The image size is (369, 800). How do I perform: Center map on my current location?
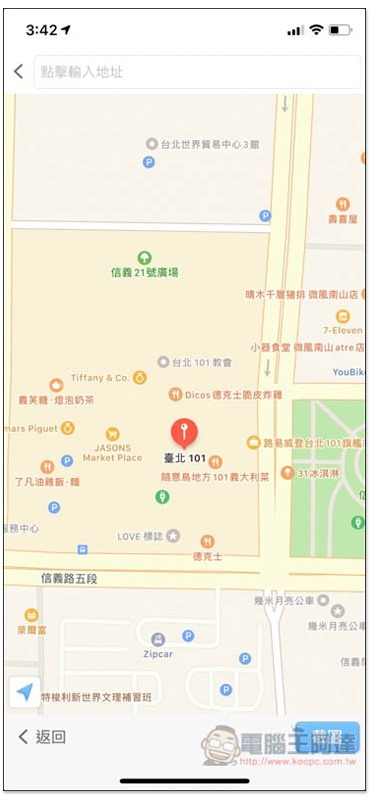24,692
